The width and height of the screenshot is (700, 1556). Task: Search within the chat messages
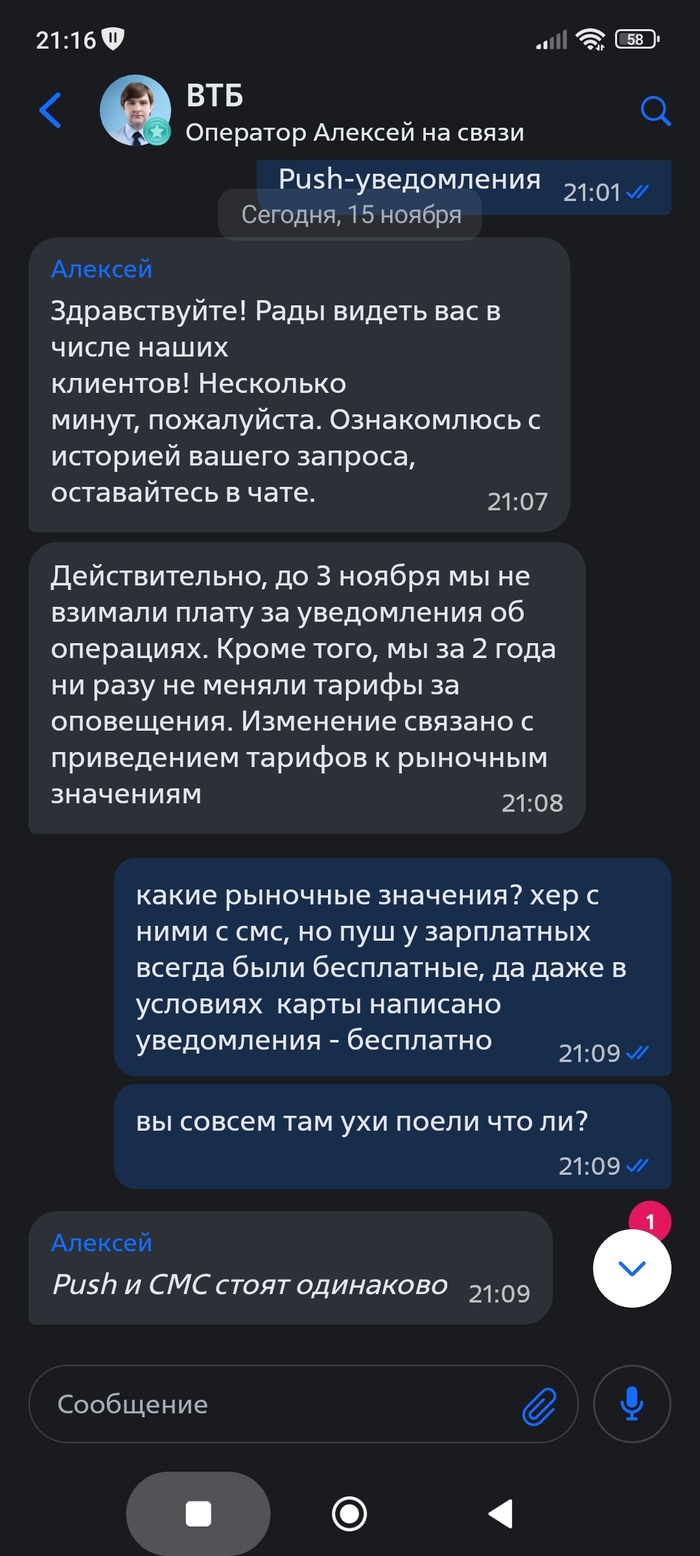click(x=655, y=111)
